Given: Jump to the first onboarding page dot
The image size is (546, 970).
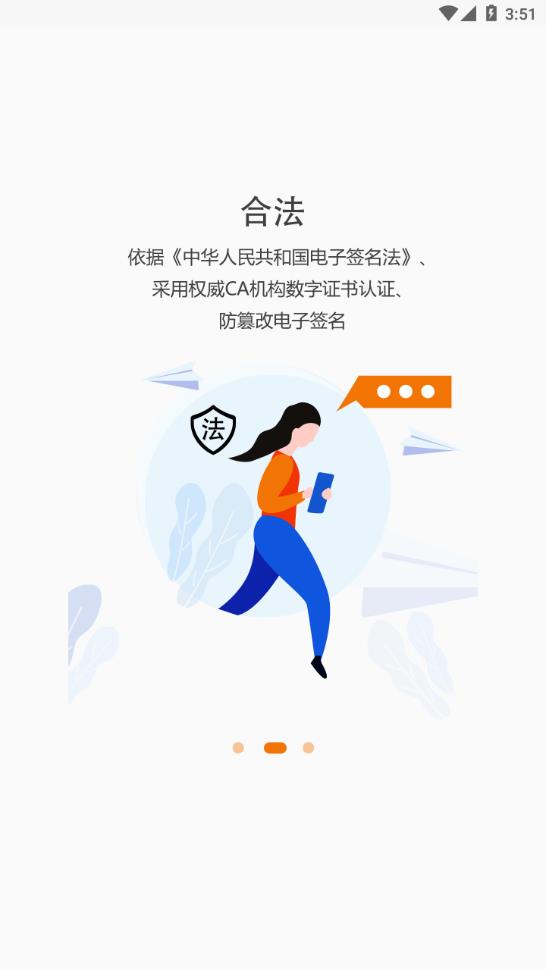Looking at the screenshot, I should (x=238, y=748).
